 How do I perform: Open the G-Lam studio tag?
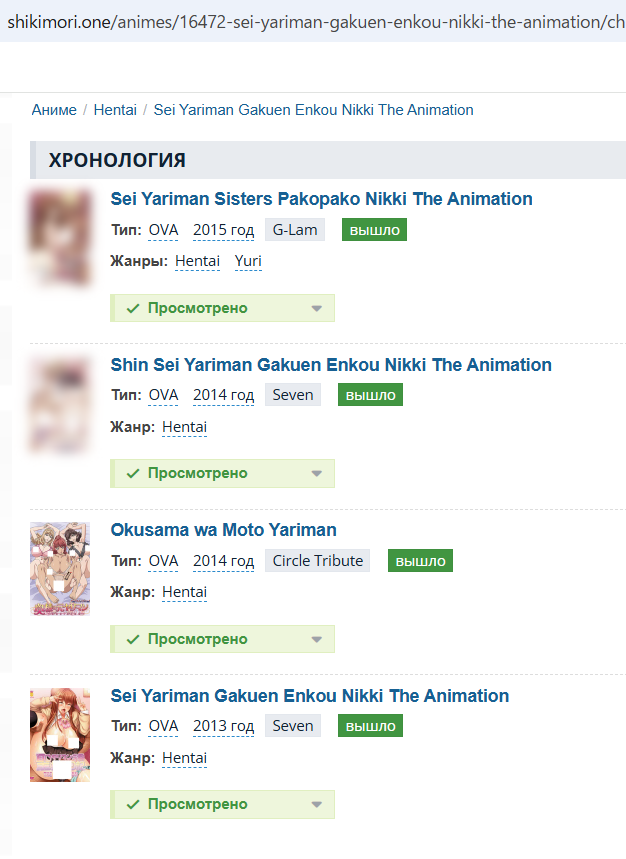tap(294, 230)
